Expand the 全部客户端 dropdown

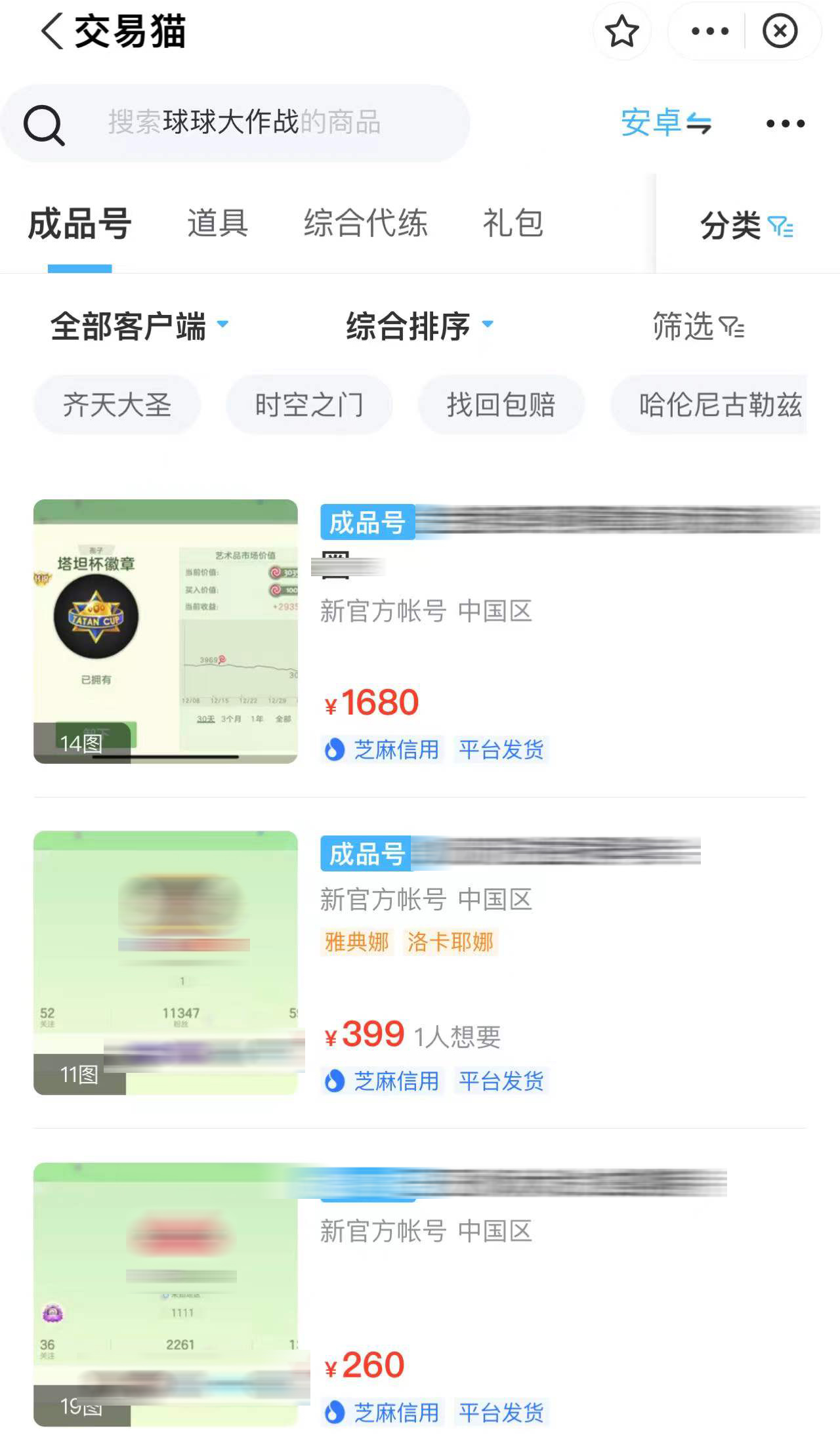click(139, 326)
